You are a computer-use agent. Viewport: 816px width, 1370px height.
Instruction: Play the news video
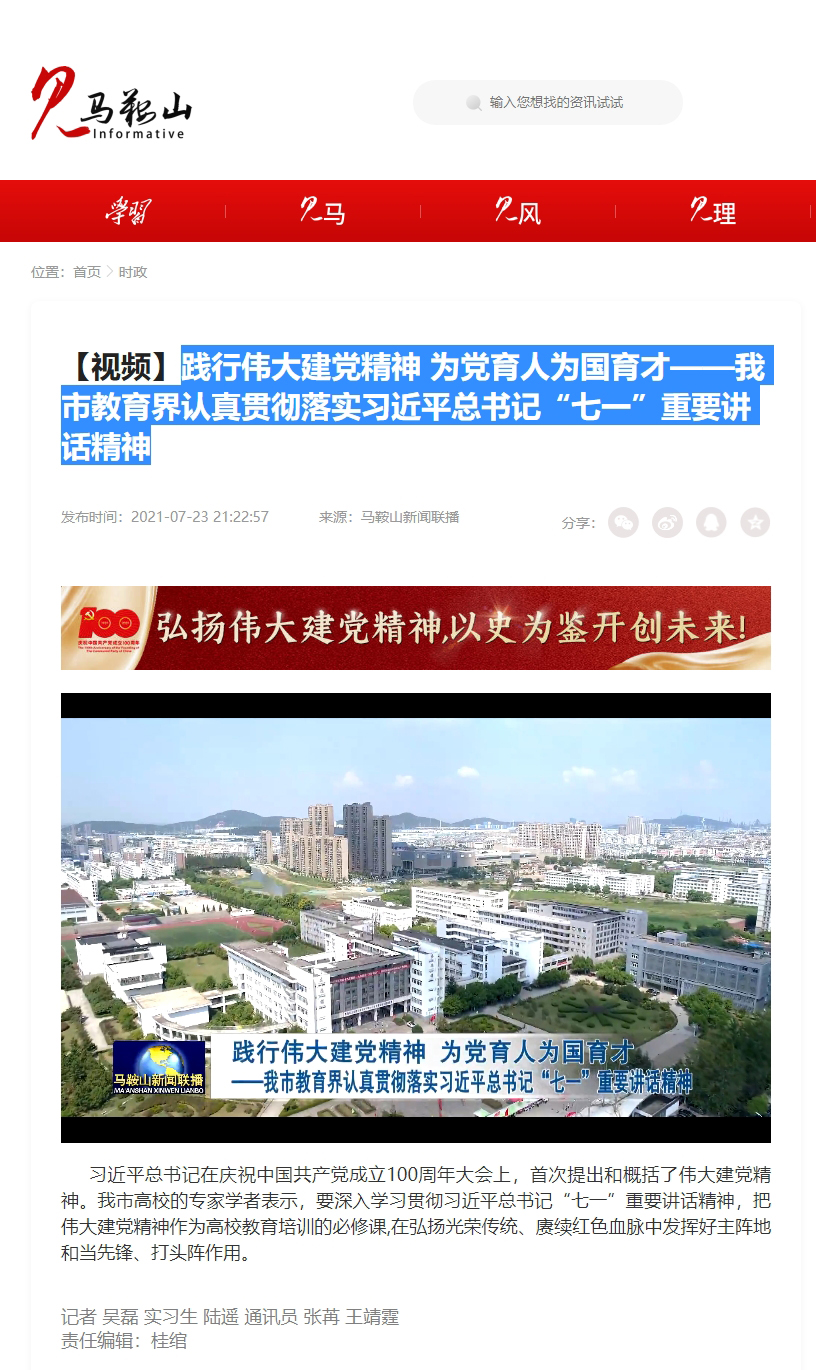click(x=415, y=917)
